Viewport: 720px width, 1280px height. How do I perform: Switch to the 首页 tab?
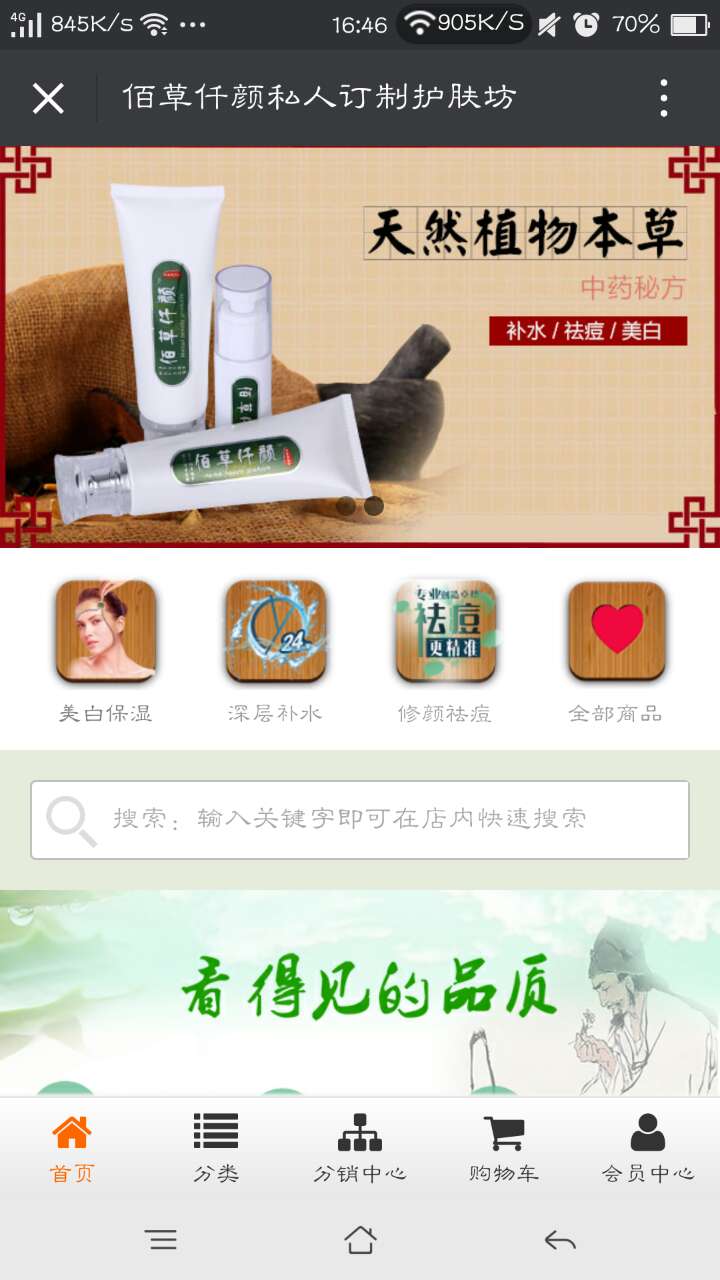click(72, 1148)
